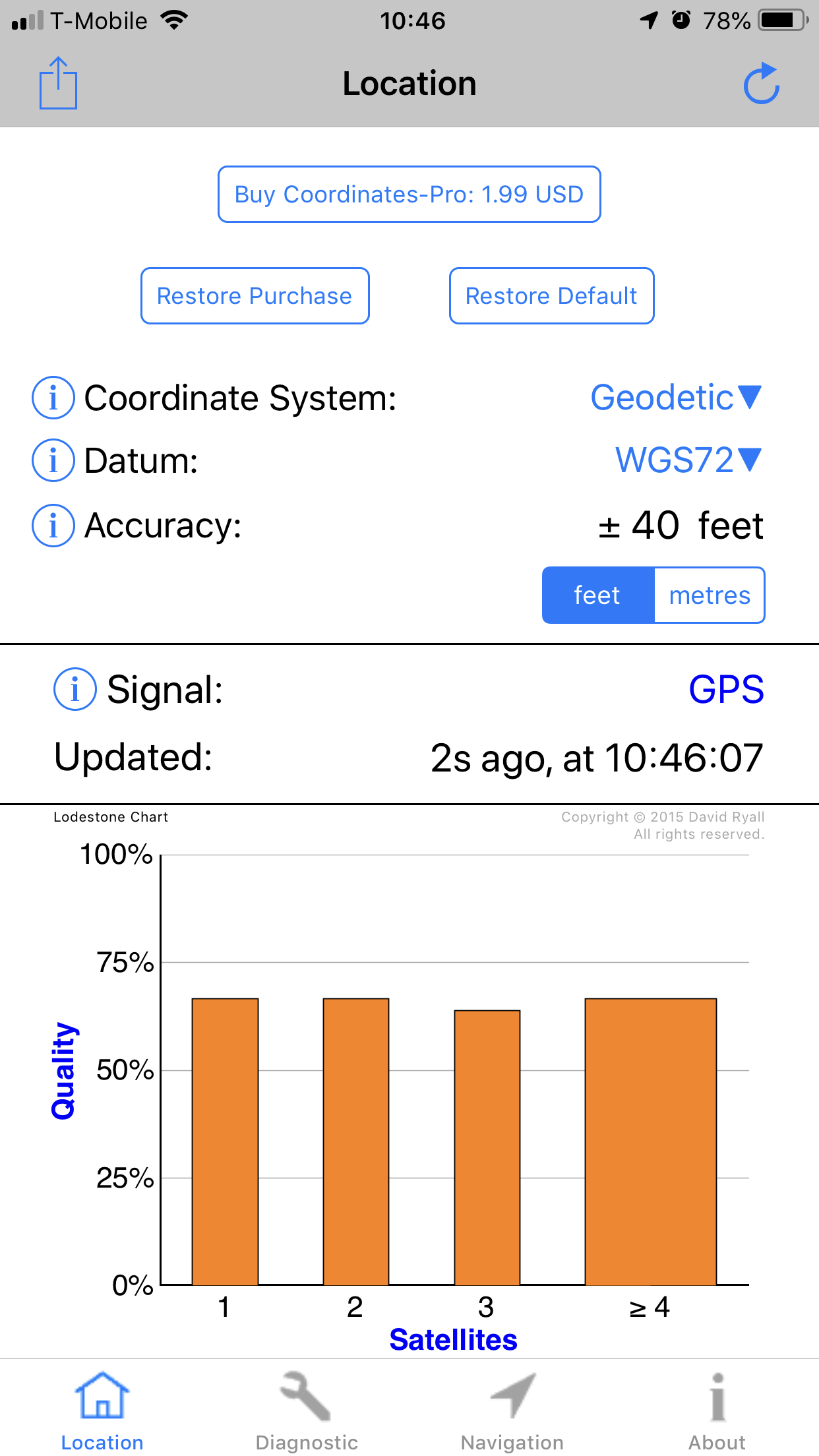Show info about Datum
Viewport: 819px width, 1456px height.
tap(53, 460)
